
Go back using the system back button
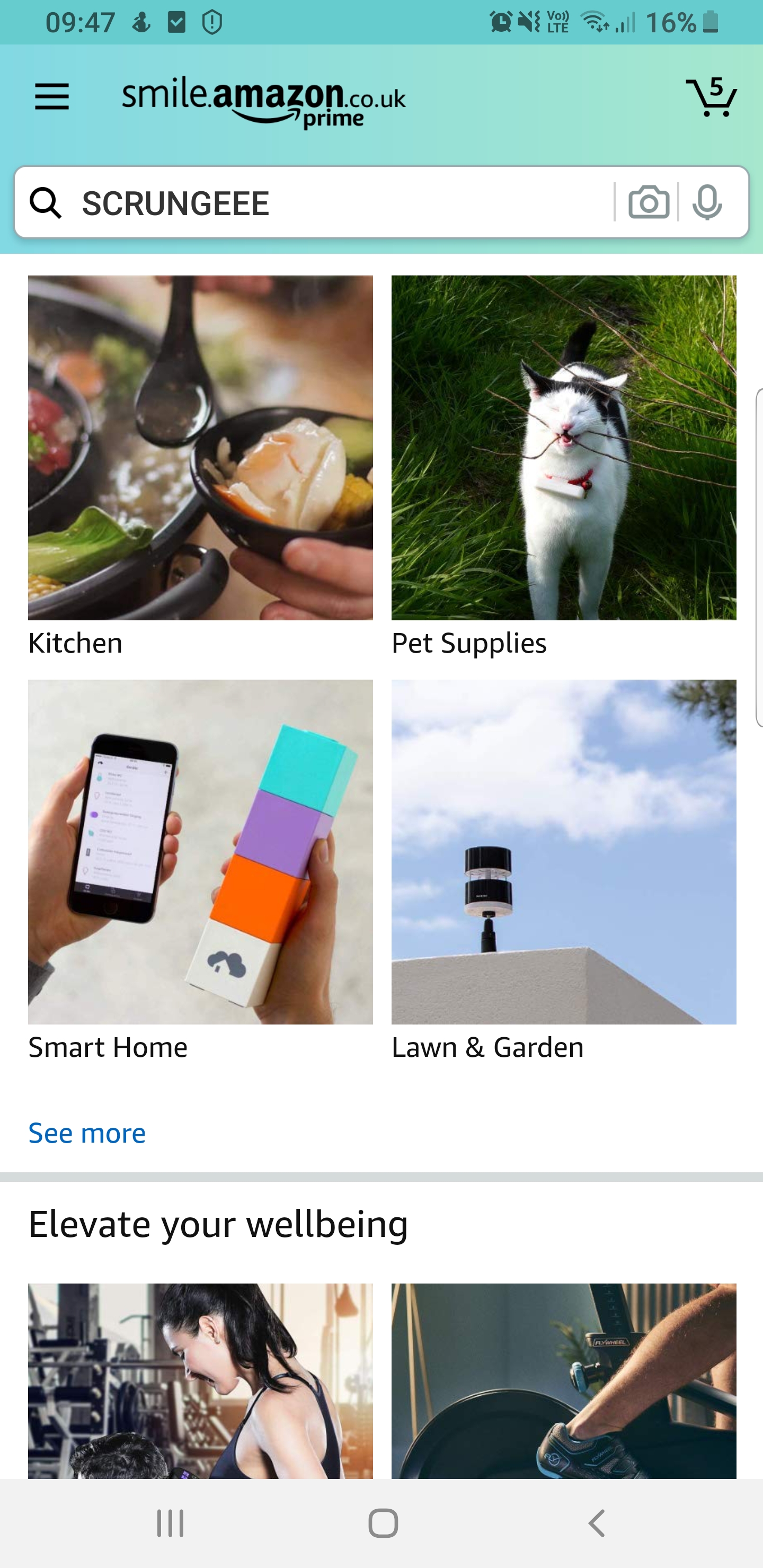[597, 1523]
